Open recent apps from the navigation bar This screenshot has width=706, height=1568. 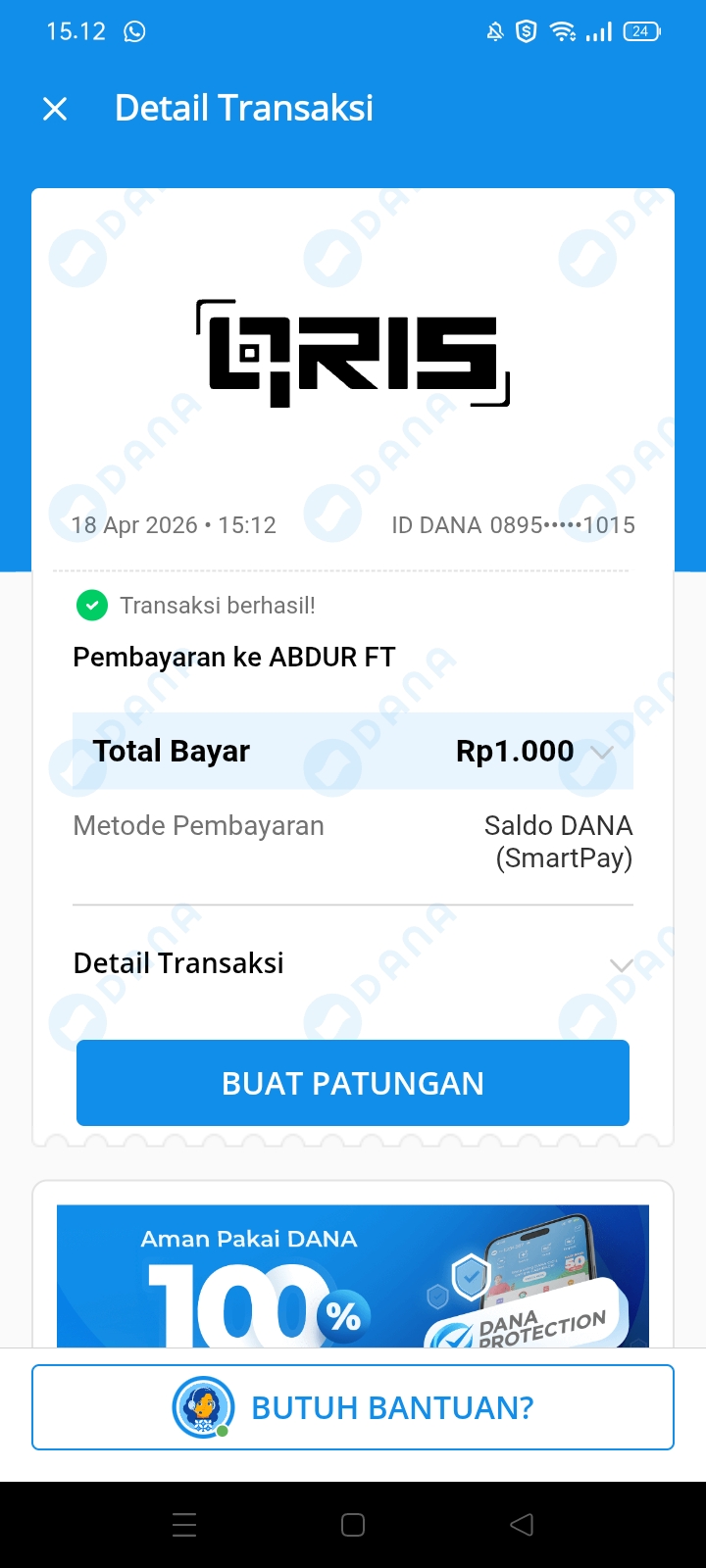184,1525
